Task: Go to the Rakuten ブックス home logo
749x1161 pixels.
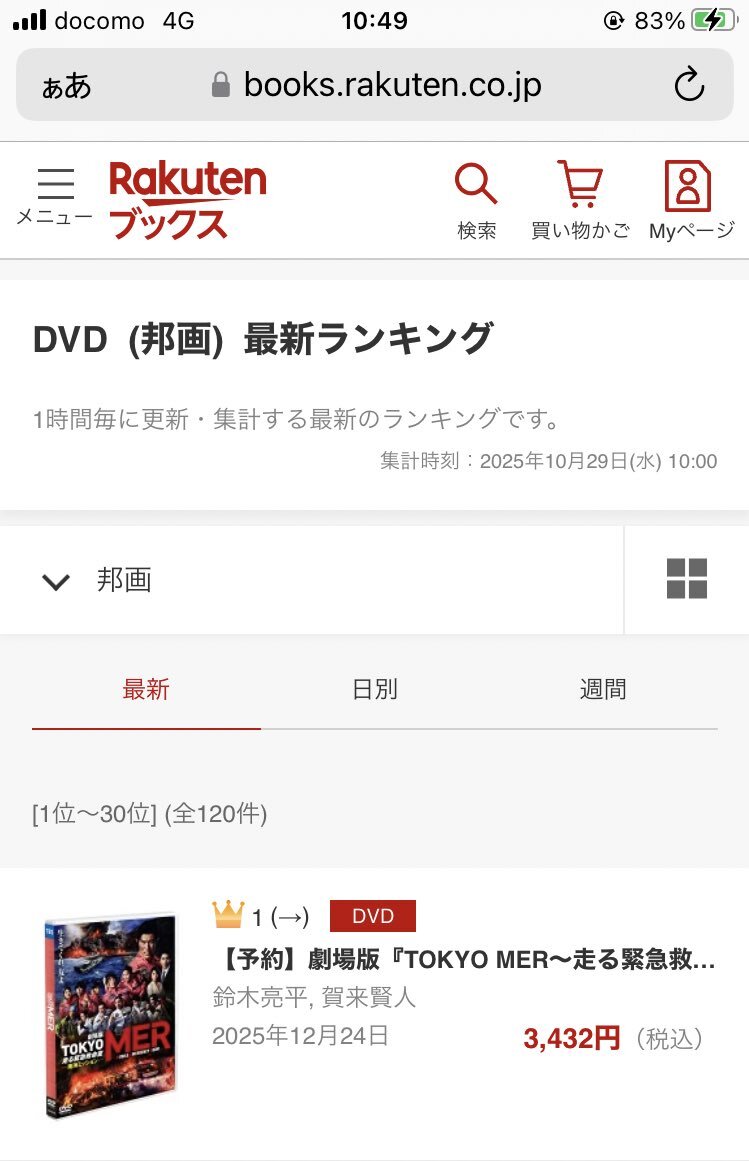Action: point(187,200)
